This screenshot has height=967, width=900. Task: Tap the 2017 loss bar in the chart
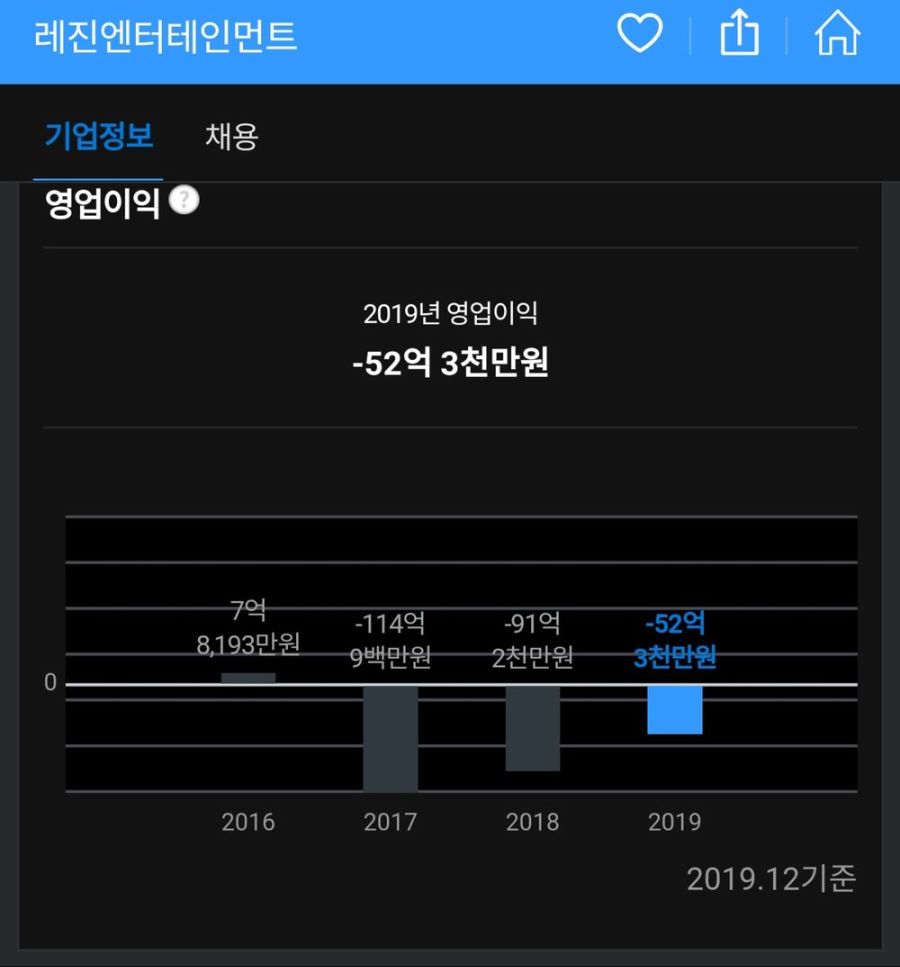(390, 740)
